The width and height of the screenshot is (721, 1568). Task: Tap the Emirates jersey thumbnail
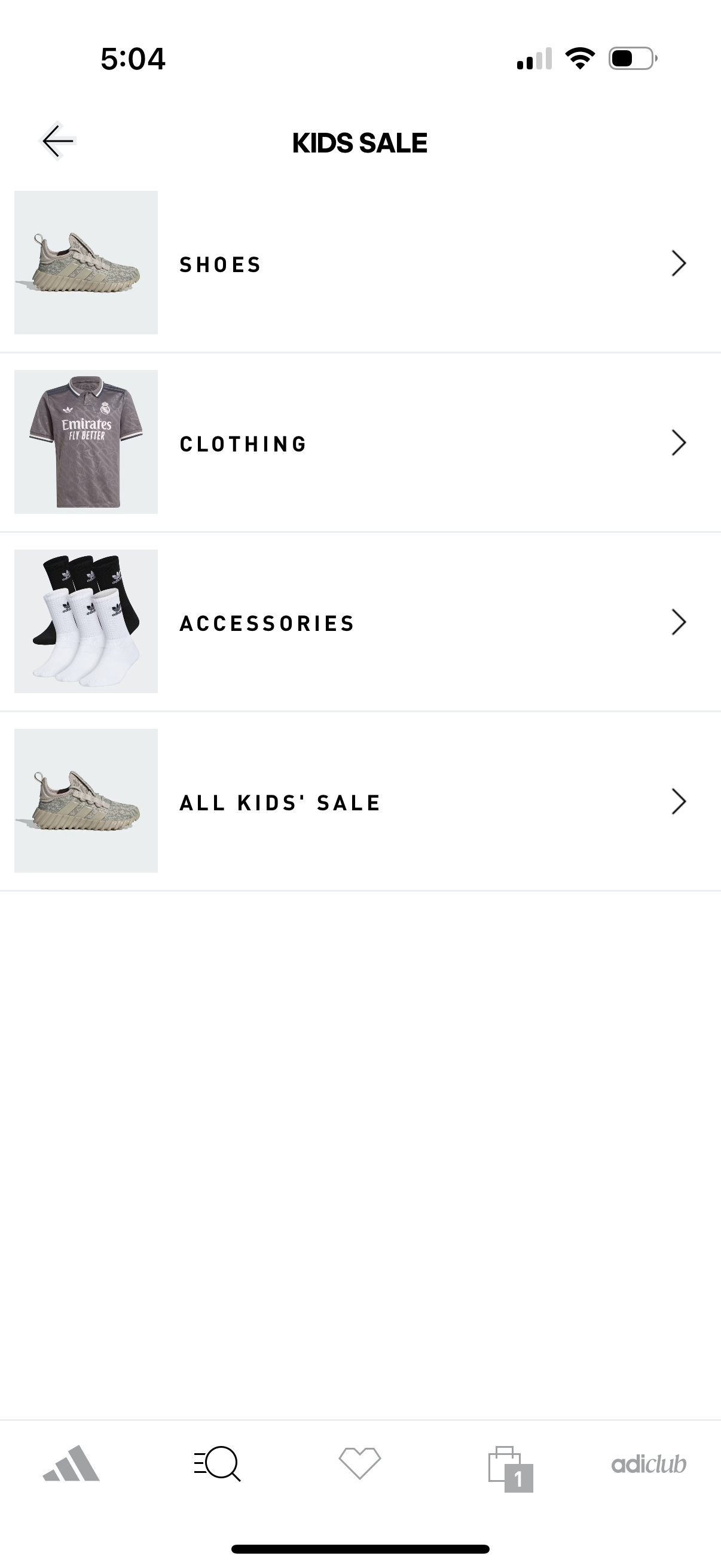click(85, 443)
